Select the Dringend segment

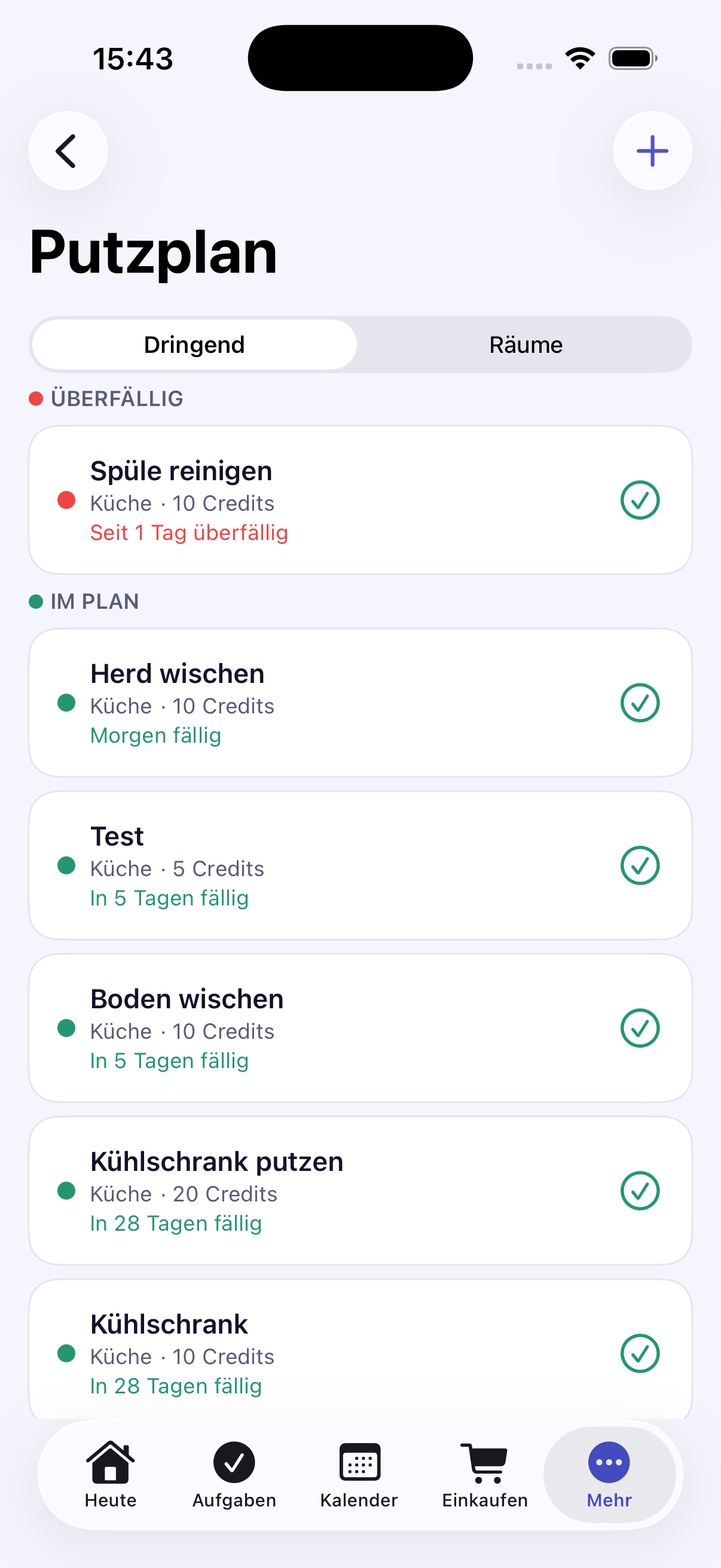(194, 345)
